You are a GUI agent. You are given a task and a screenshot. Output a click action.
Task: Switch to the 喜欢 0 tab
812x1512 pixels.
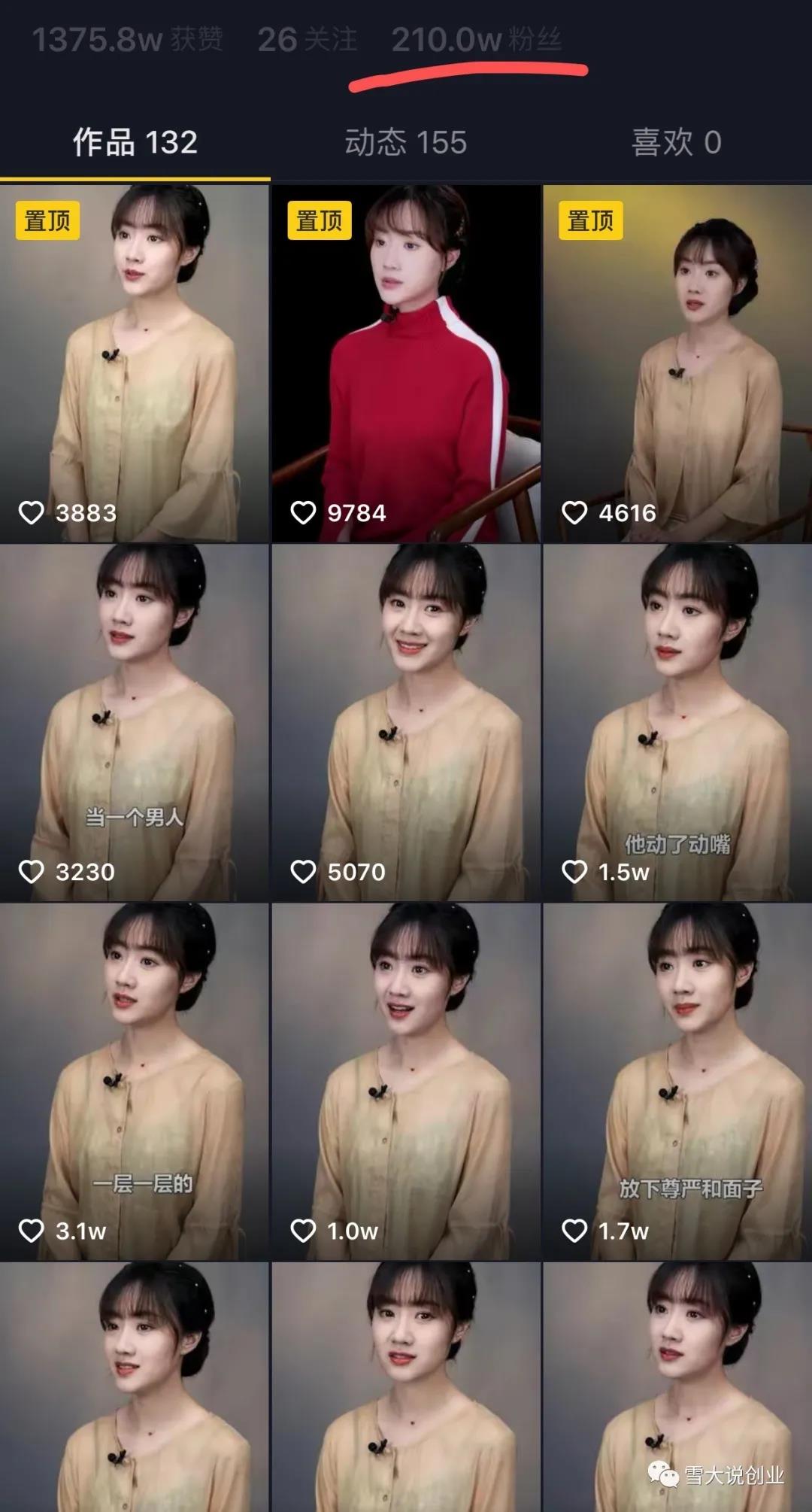coord(676,143)
